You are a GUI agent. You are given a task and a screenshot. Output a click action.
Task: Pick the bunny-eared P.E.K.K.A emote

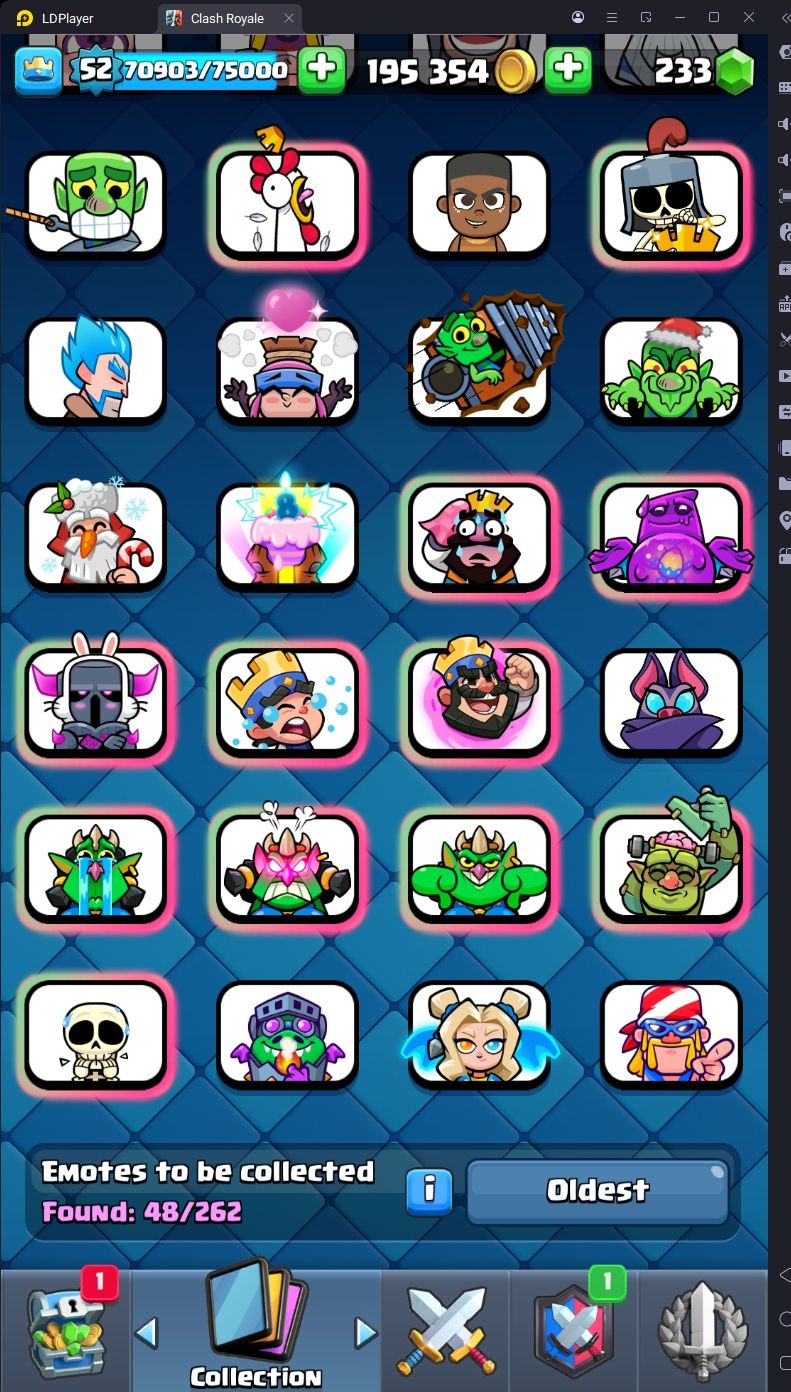pos(95,701)
